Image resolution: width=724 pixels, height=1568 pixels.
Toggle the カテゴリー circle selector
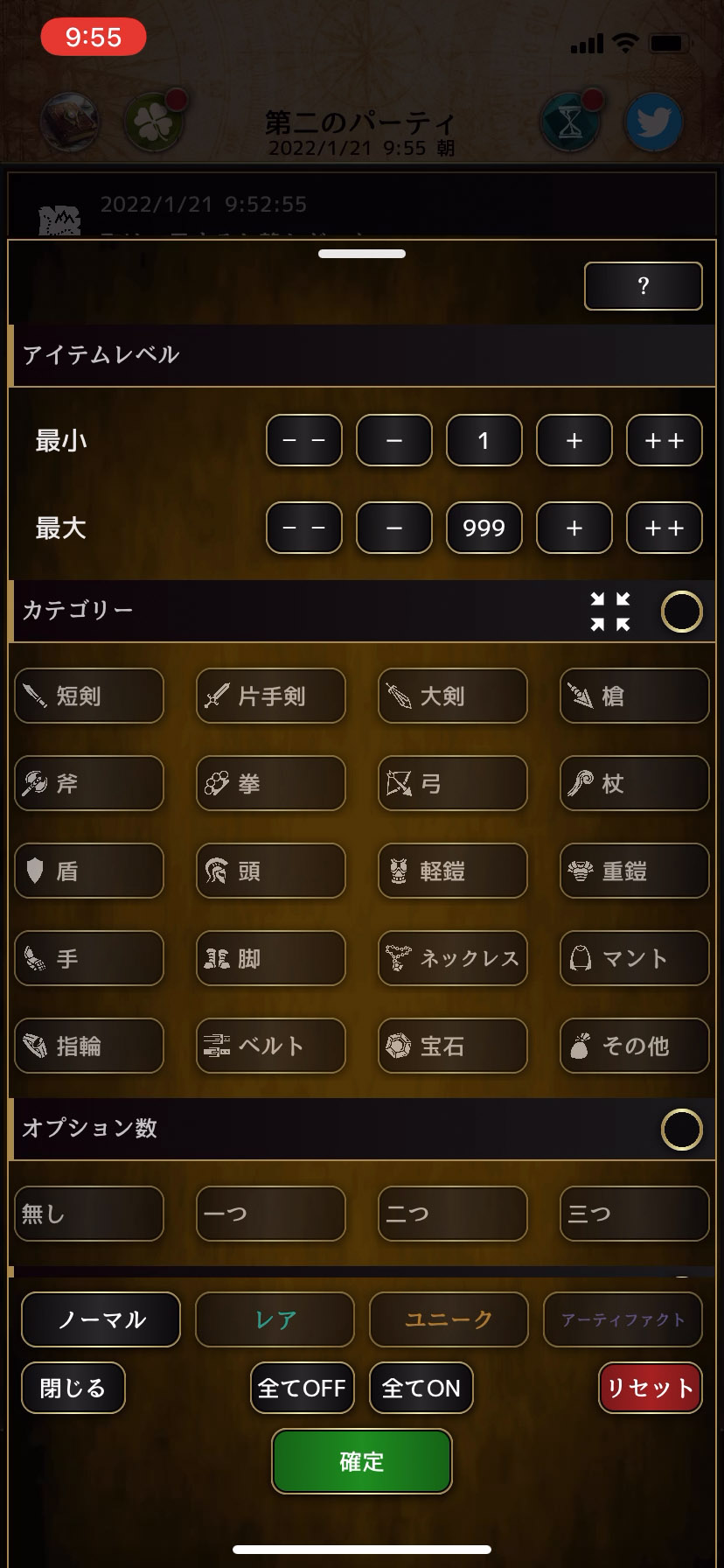coord(681,611)
